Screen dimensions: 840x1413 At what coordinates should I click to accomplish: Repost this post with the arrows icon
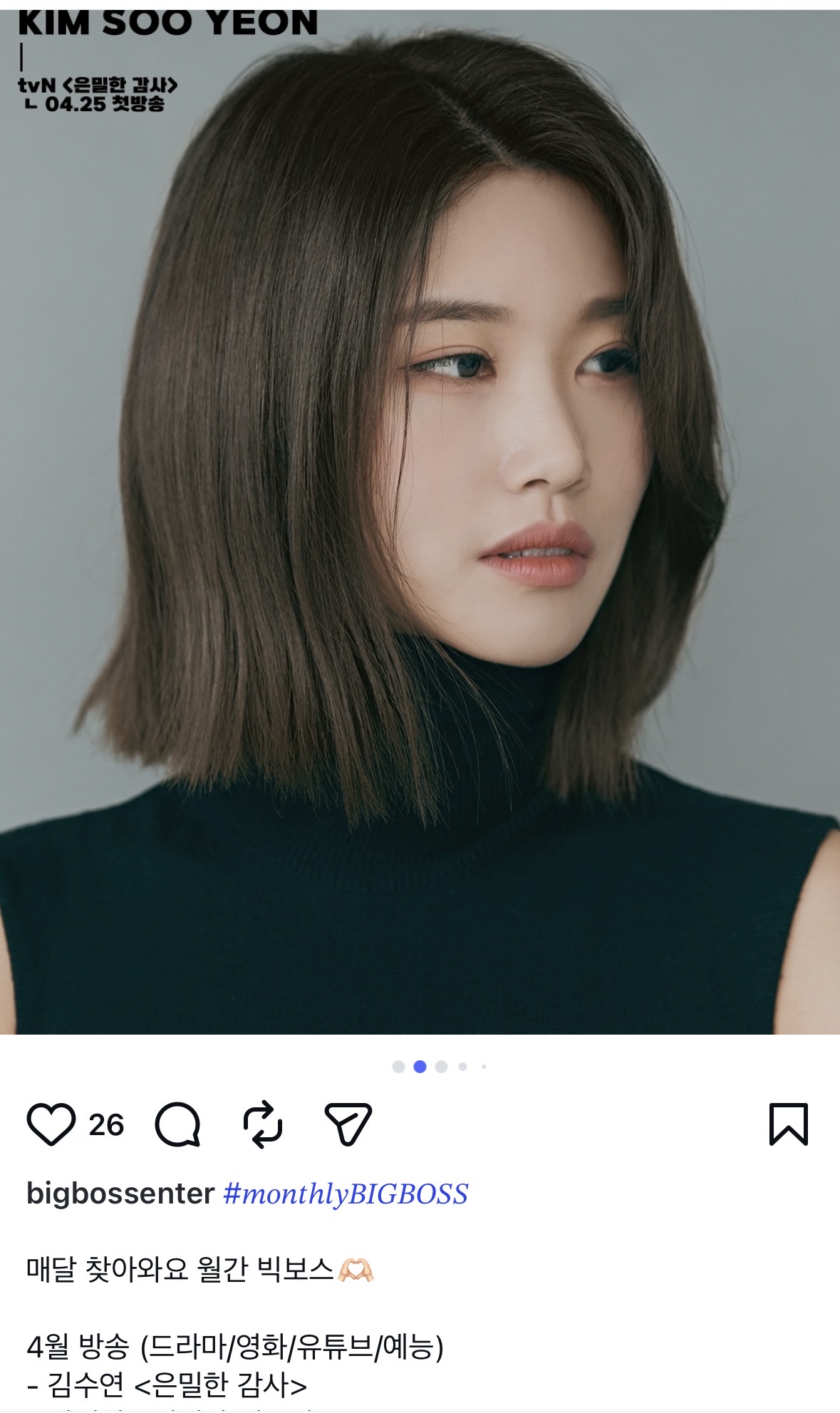pyautogui.click(x=263, y=1124)
